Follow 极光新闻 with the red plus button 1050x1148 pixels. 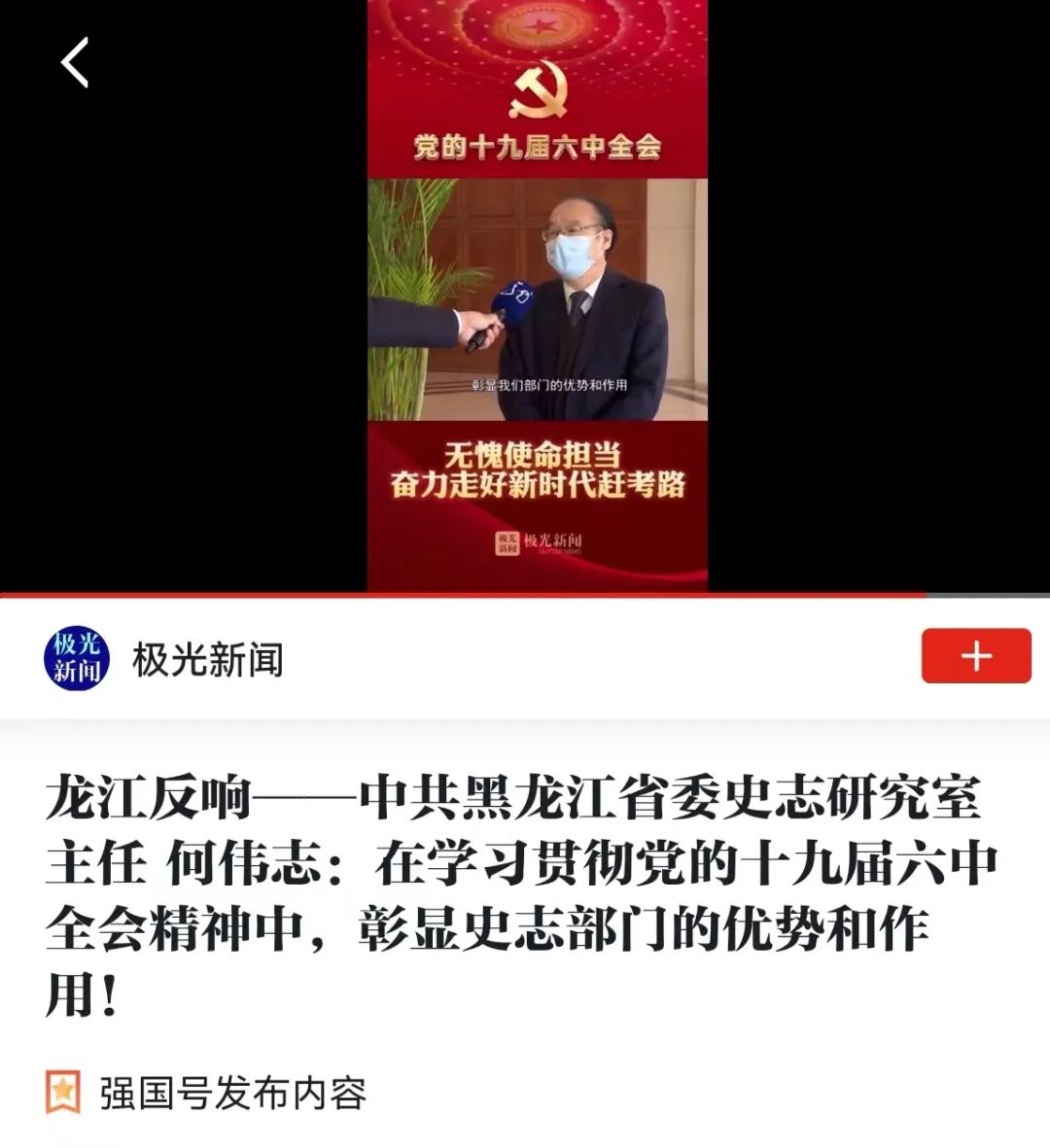pos(975,656)
